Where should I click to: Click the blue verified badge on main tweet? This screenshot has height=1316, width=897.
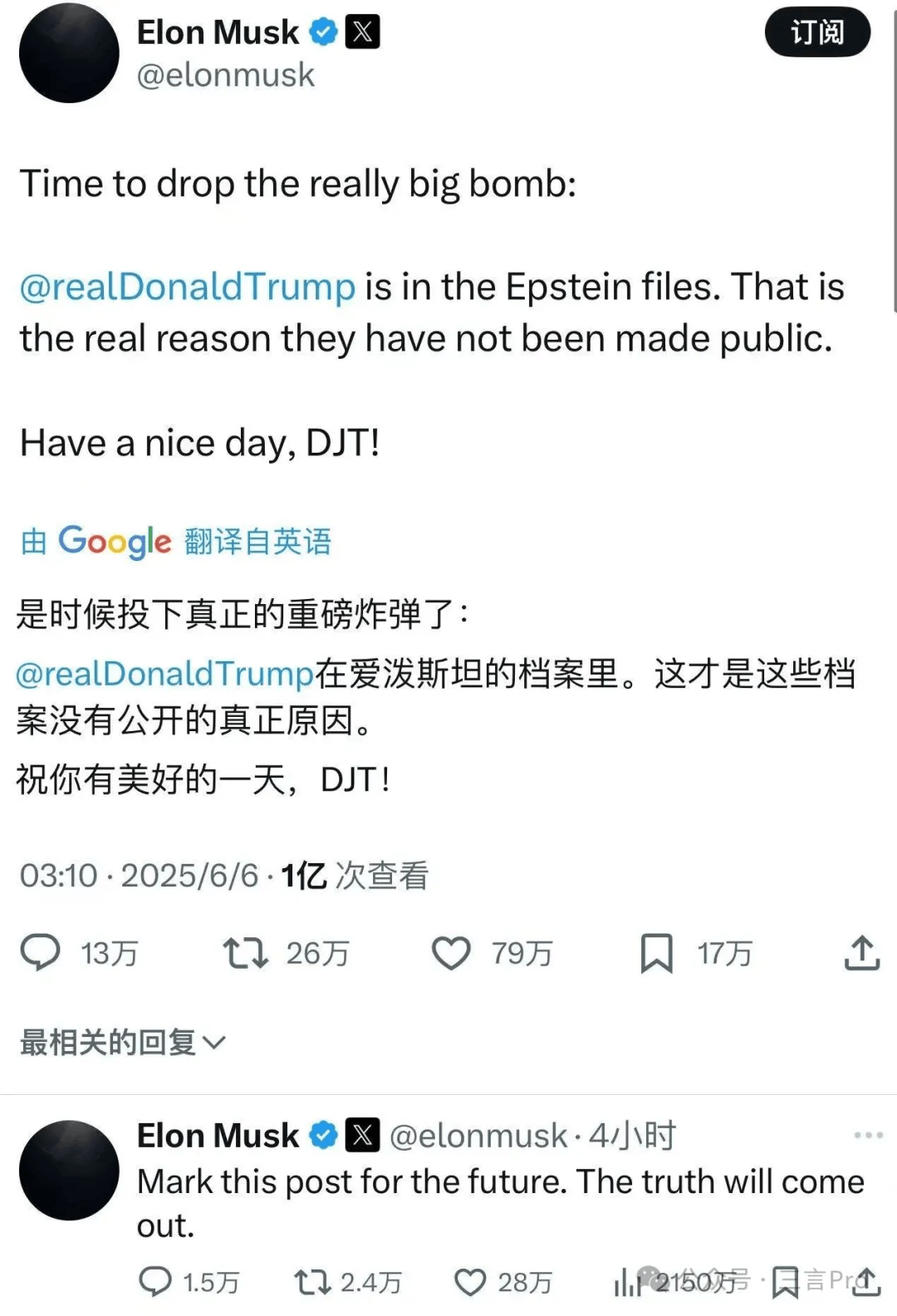tap(323, 32)
